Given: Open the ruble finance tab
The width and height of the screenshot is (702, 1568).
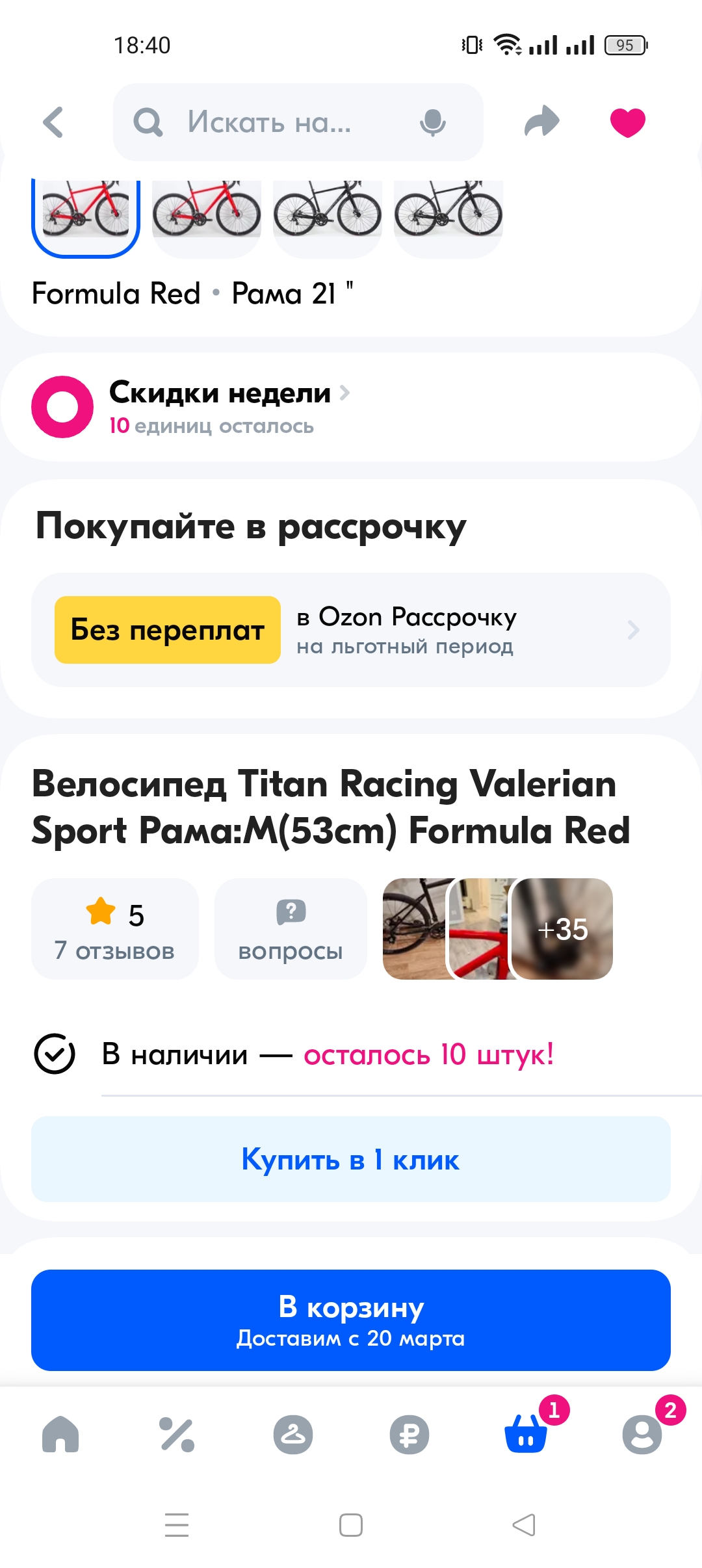Looking at the screenshot, I should (409, 1434).
